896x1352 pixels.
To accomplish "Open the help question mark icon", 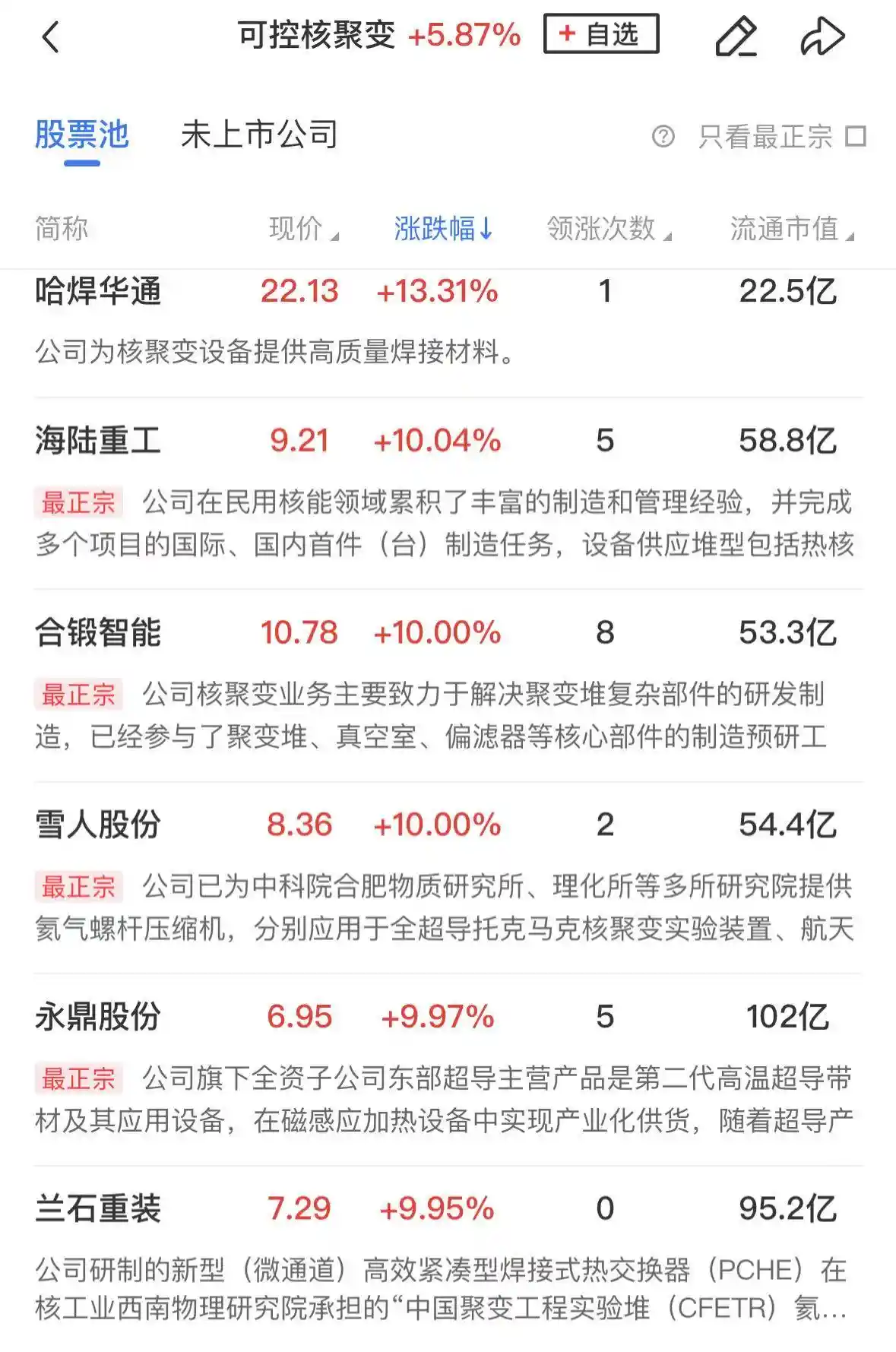I will [665, 137].
